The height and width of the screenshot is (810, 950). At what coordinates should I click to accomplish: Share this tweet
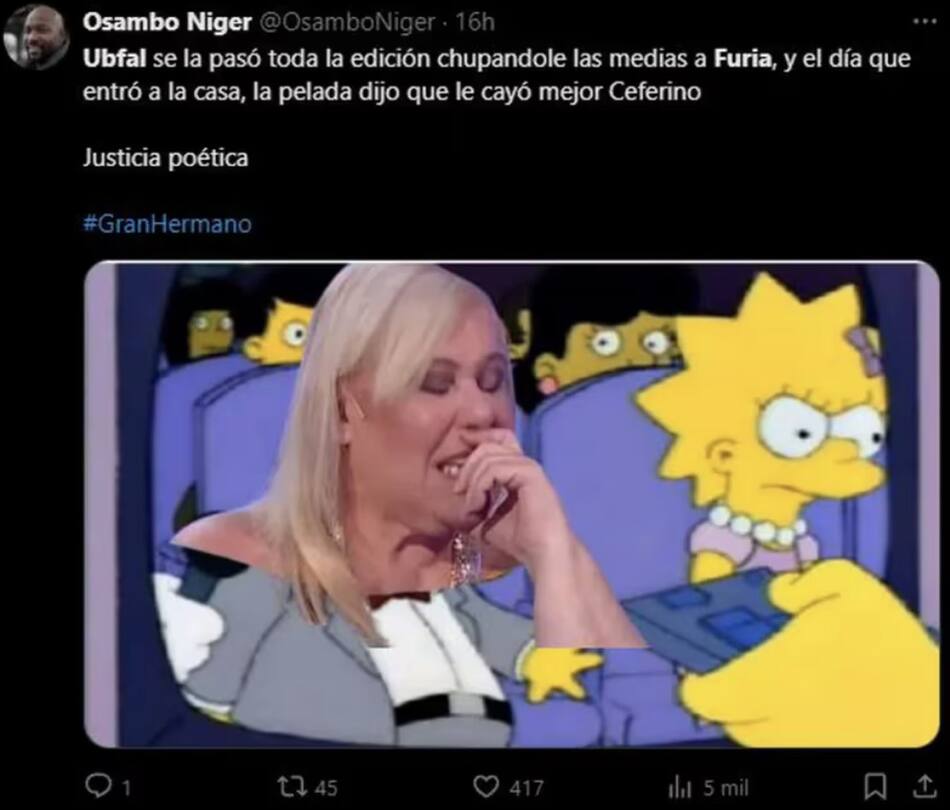point(921,785)
